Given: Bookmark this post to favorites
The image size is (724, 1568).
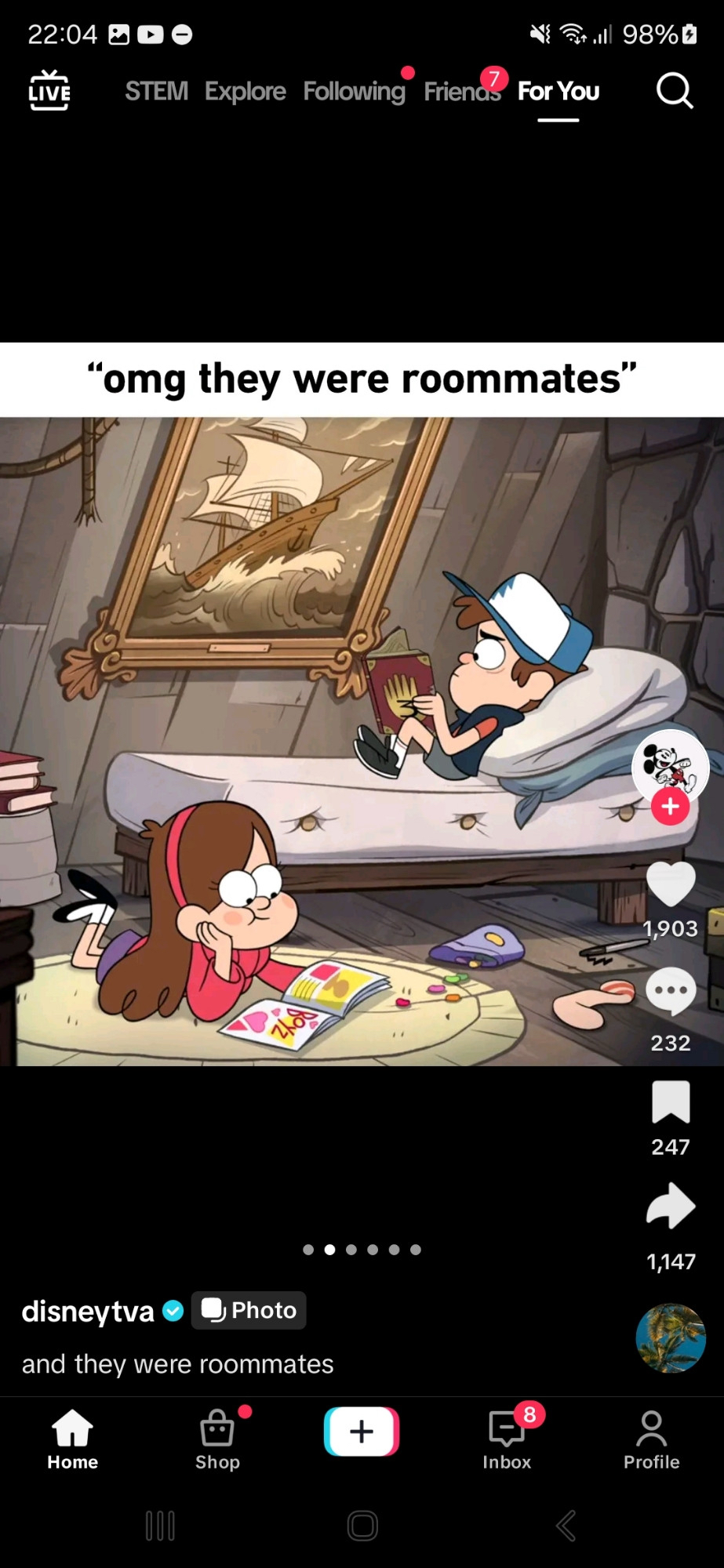Looking at the screenshot, I should coord(671,1102).
